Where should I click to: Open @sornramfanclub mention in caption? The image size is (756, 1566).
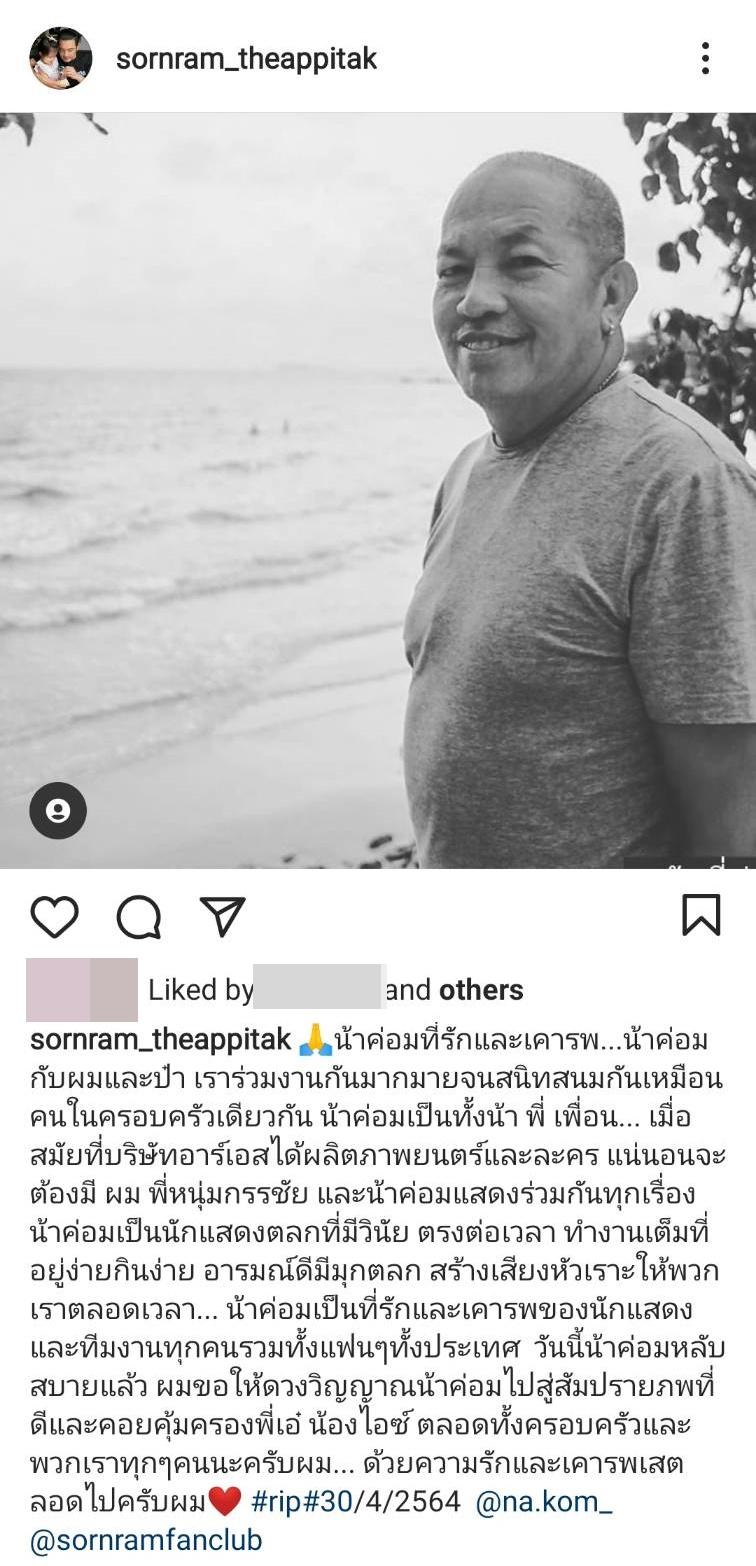(x=146, y=1540)
